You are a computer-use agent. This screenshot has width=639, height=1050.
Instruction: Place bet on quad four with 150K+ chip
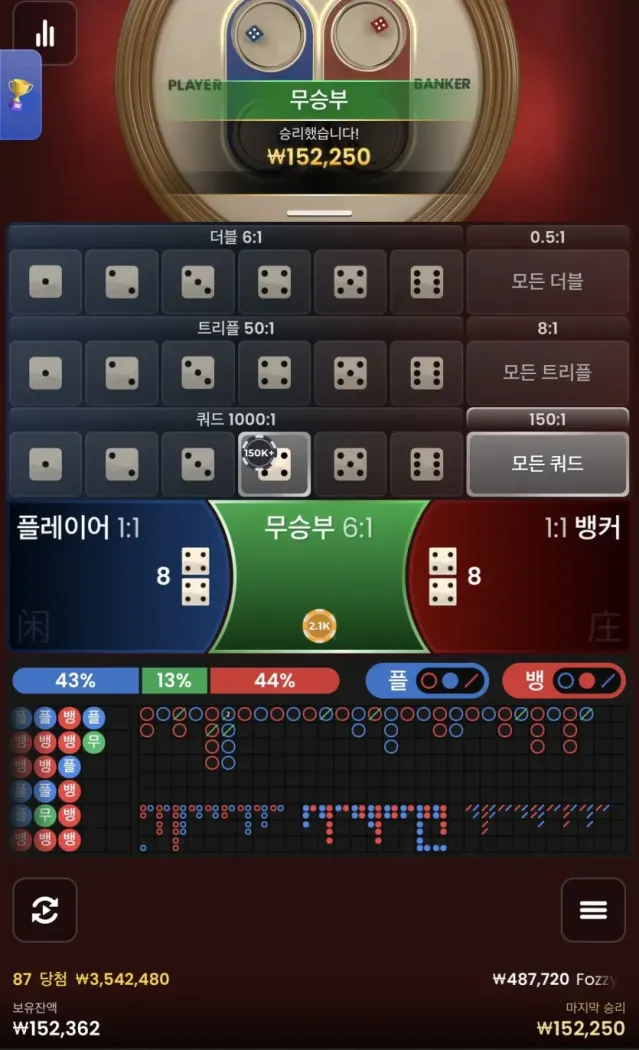(x=274, y=464)
